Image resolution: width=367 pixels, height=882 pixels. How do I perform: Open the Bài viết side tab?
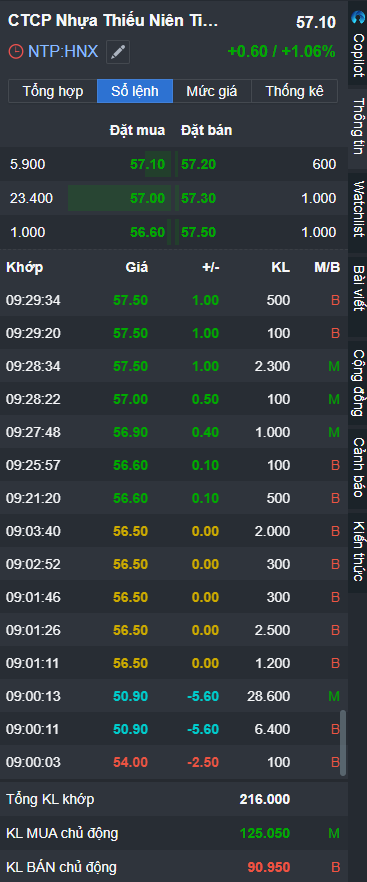coord(358,293)
